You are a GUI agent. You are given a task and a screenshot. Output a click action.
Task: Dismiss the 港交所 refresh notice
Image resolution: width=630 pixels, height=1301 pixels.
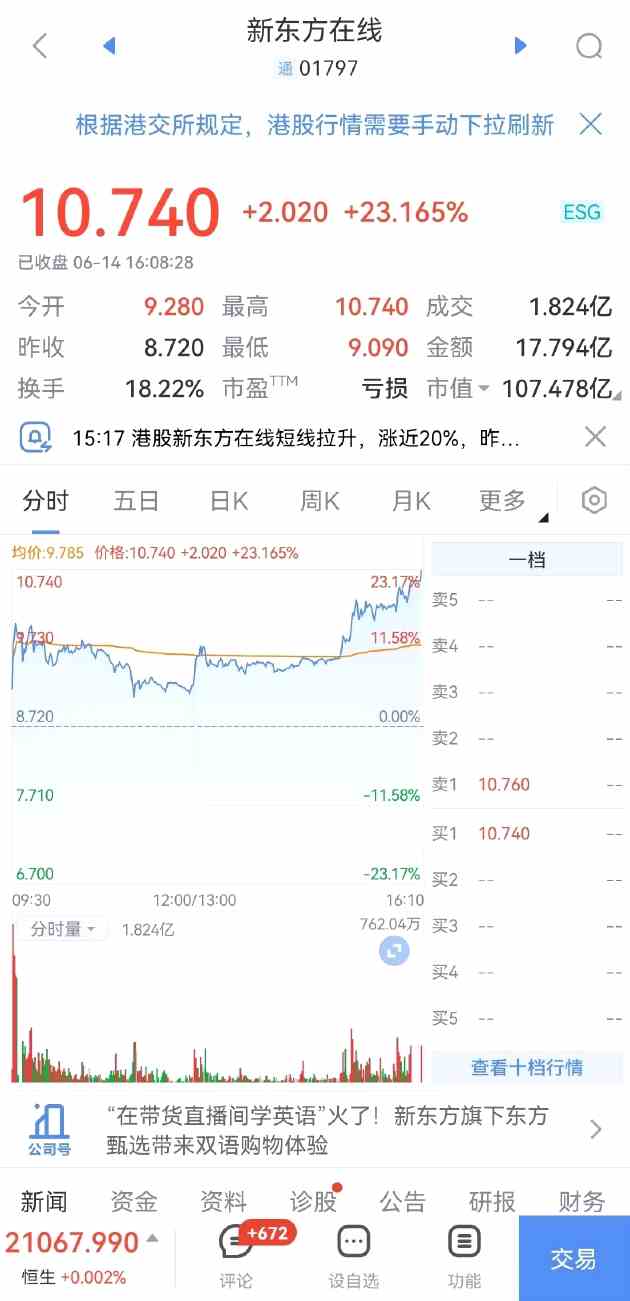click(x=591, y=124)
